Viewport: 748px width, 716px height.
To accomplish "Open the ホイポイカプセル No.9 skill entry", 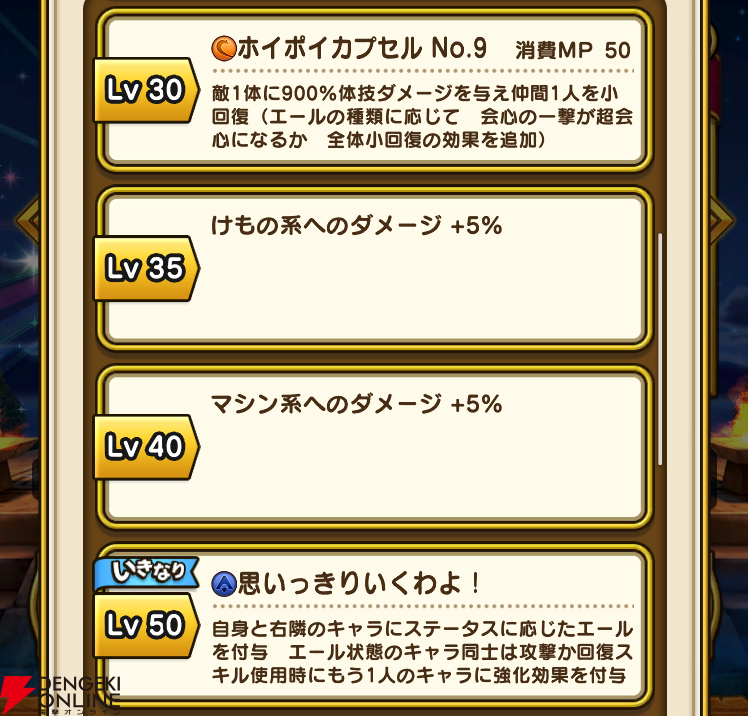I will coord(374,91).
